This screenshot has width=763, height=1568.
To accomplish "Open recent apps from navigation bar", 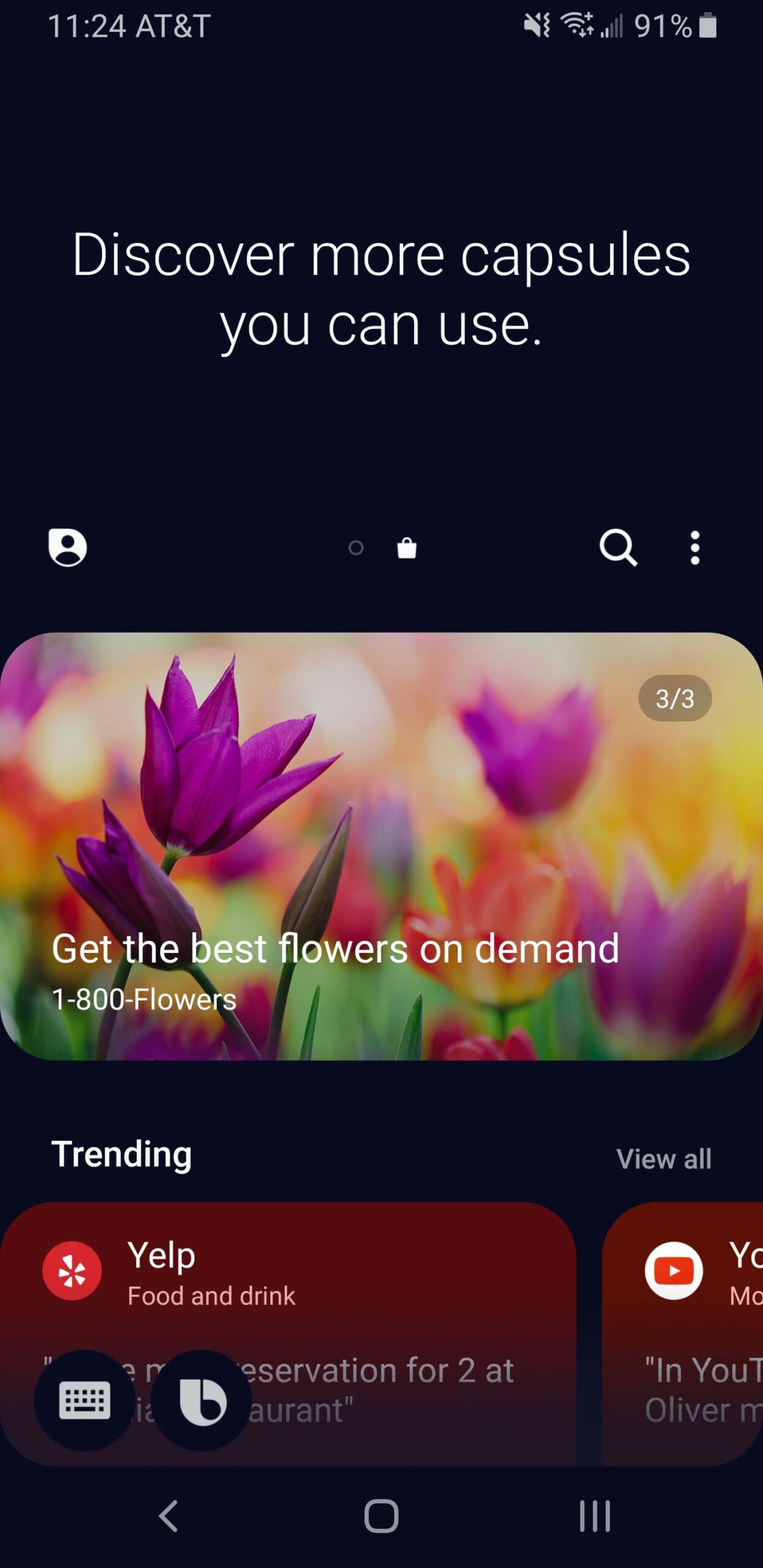I will tap(594, 1516).
